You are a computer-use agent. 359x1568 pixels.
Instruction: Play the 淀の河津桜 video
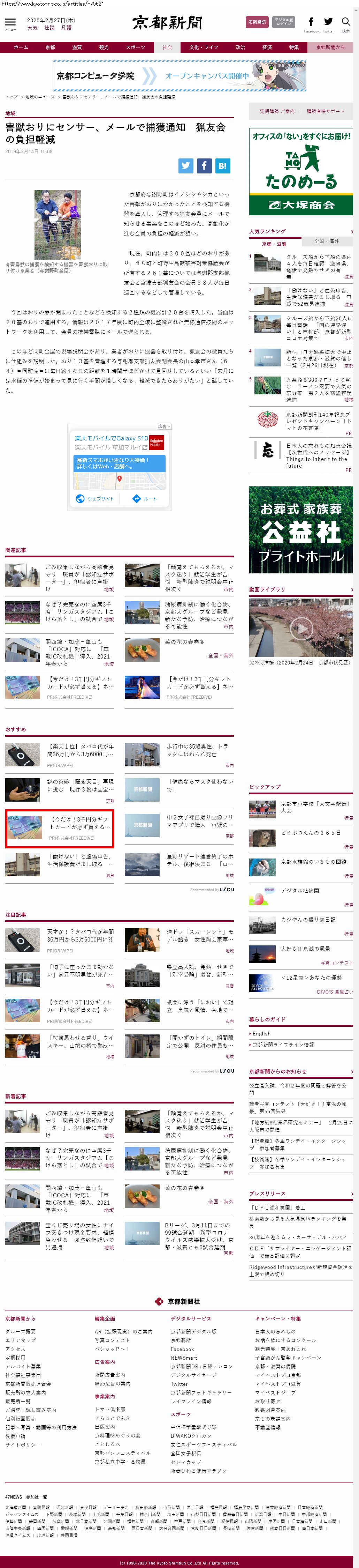(x=301, y=627)
